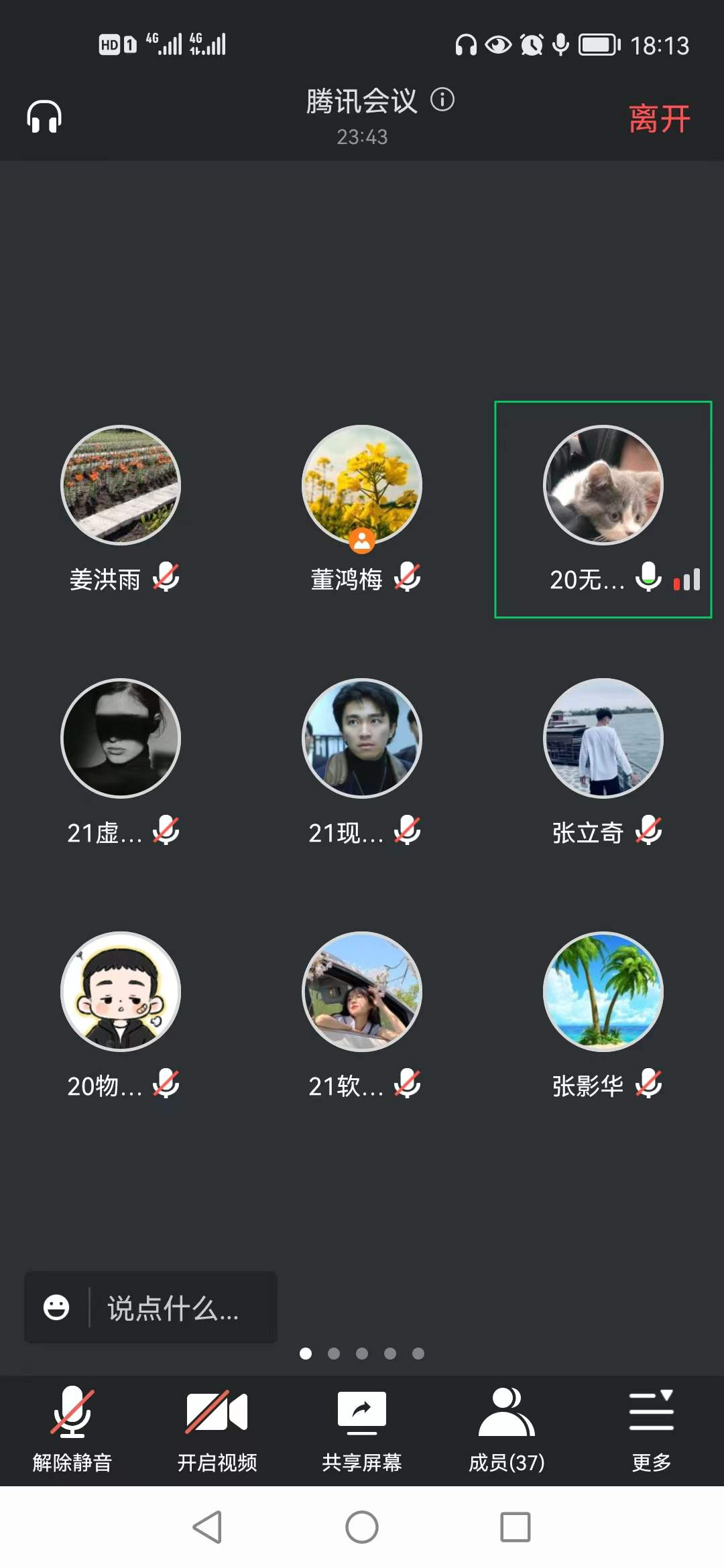Start screen sharing via 共享屏幕
Screen dimensions: 724x1568
point(361,1429)
